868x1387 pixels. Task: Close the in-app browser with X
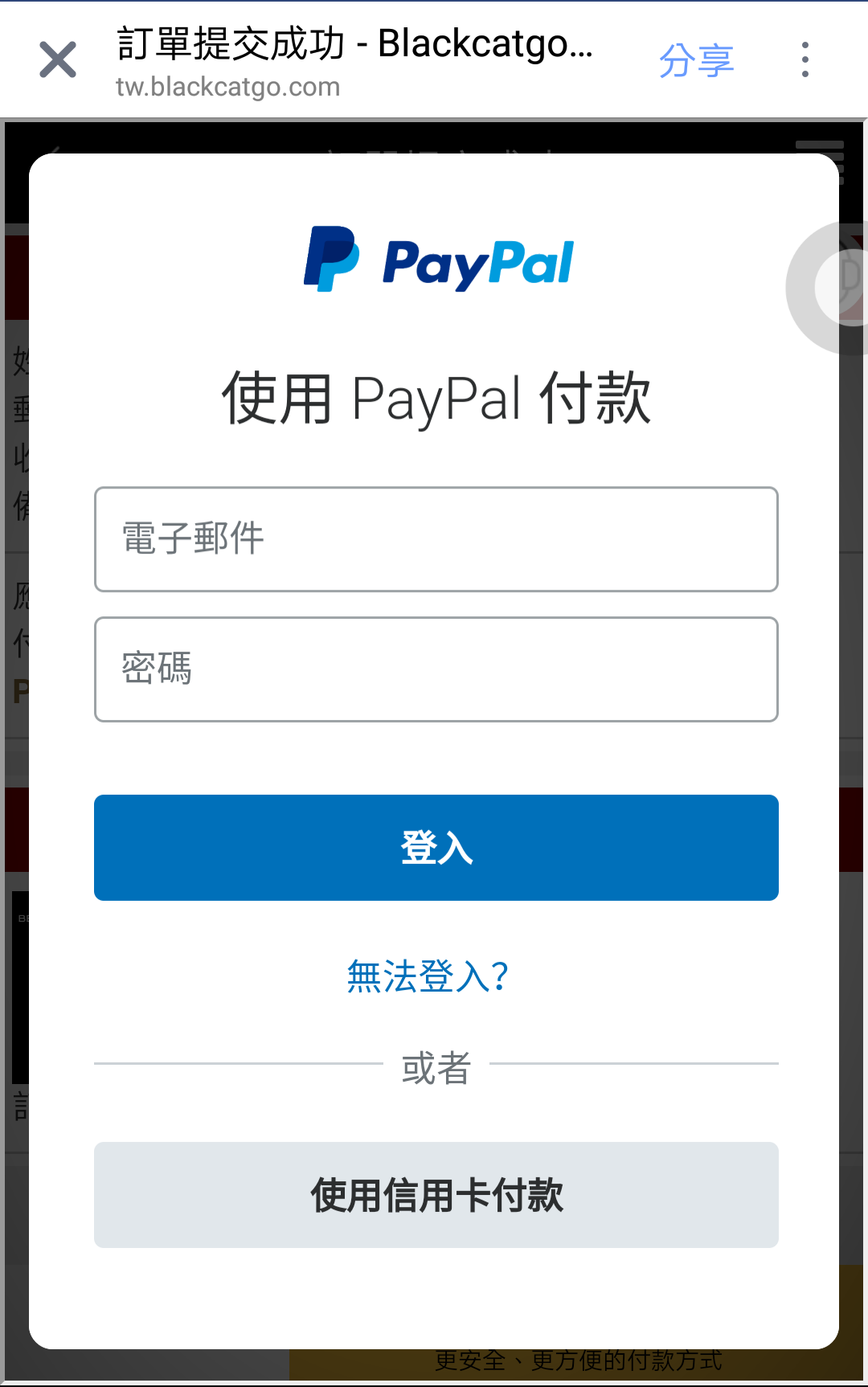[x=58, y=60]
